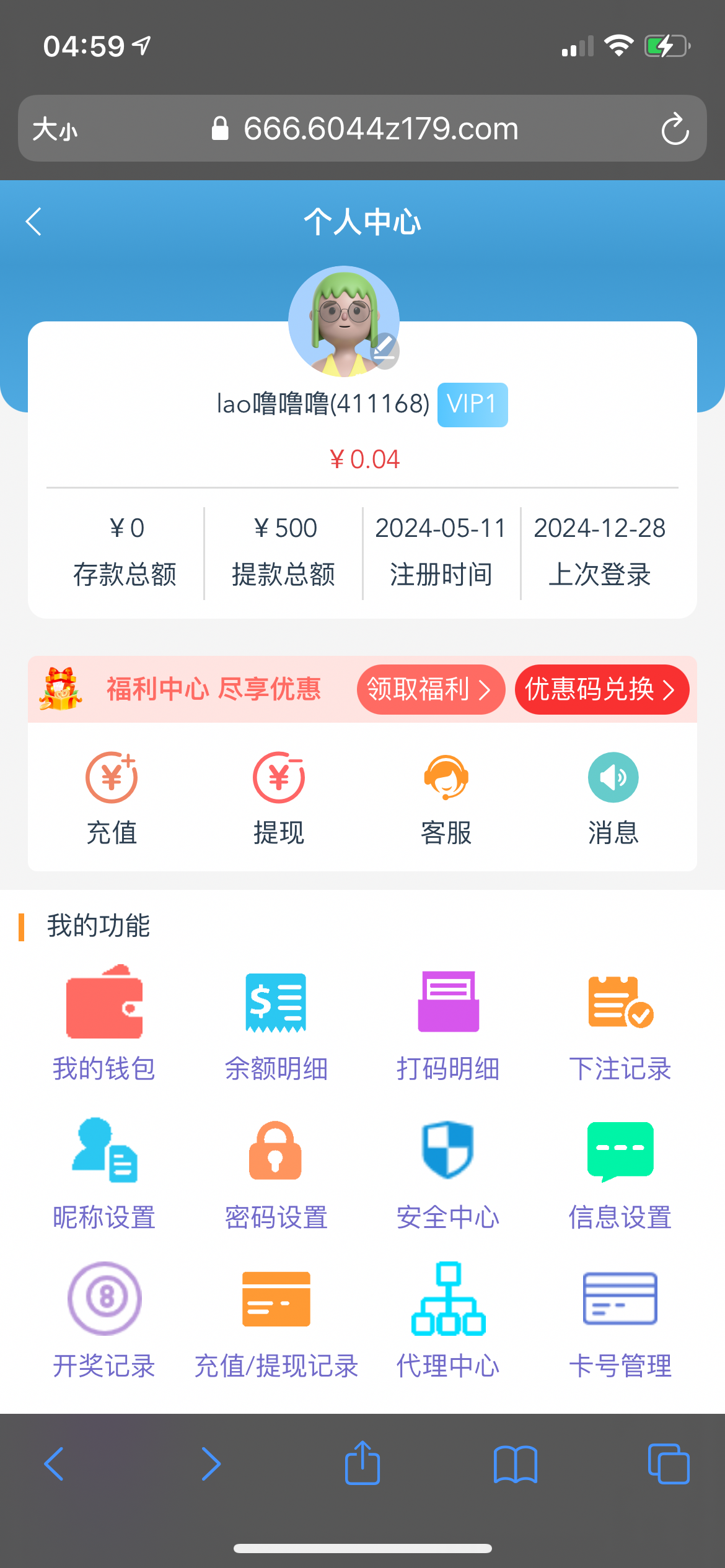Open 充值 recharge
Viewport: 725px width, 1568px height.
tap(112, 798)
